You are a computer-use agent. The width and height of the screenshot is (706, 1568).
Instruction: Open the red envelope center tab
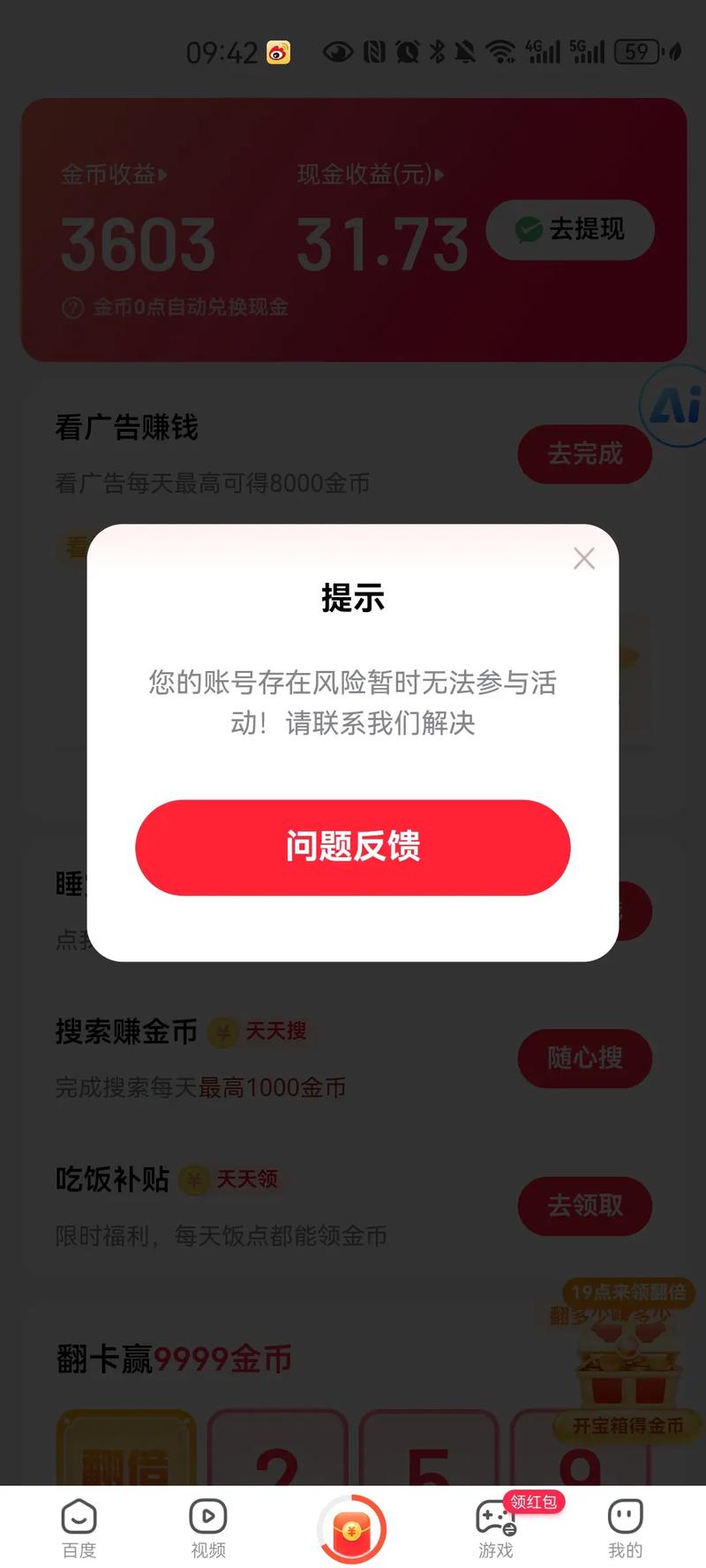pos(352,1528)
